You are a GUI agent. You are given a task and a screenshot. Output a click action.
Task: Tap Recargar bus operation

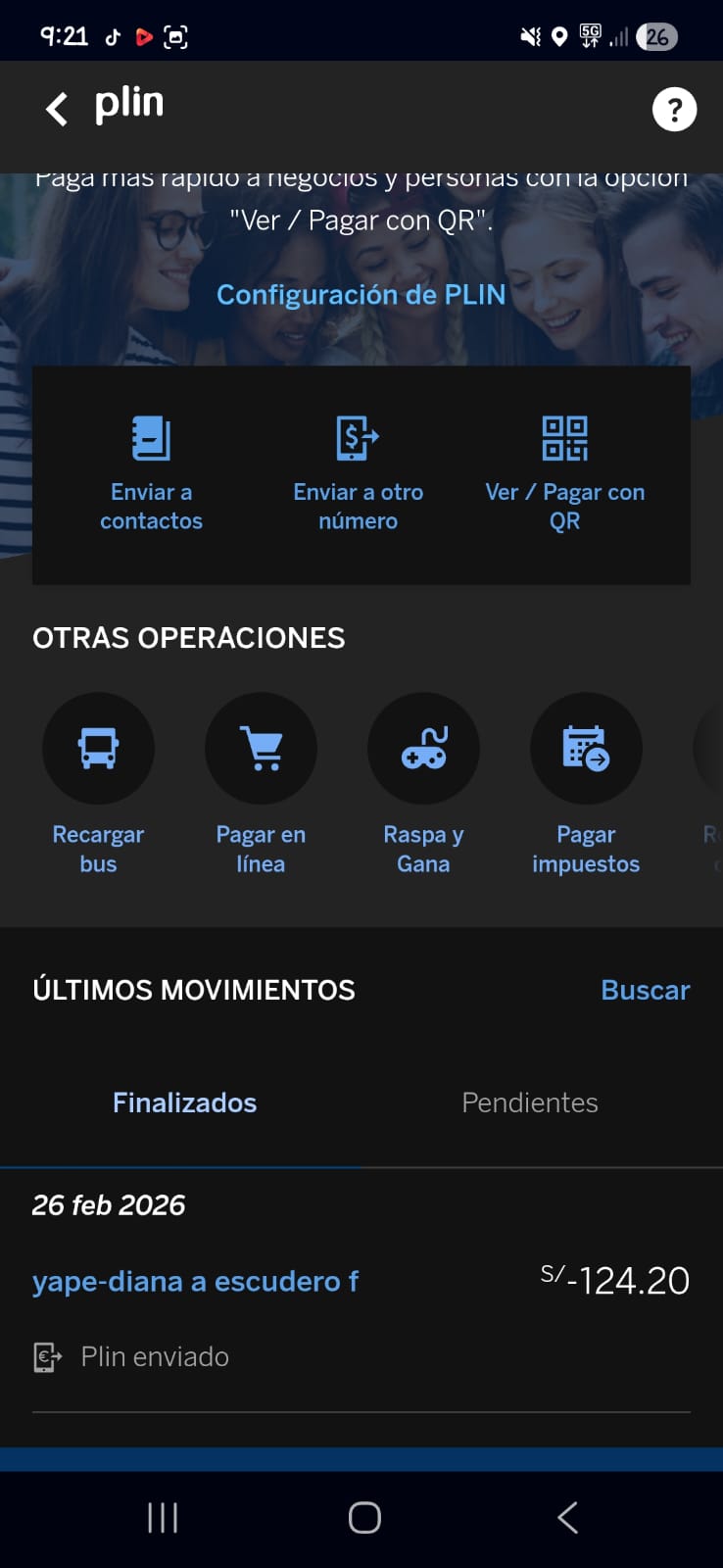(x=98, y=781)
